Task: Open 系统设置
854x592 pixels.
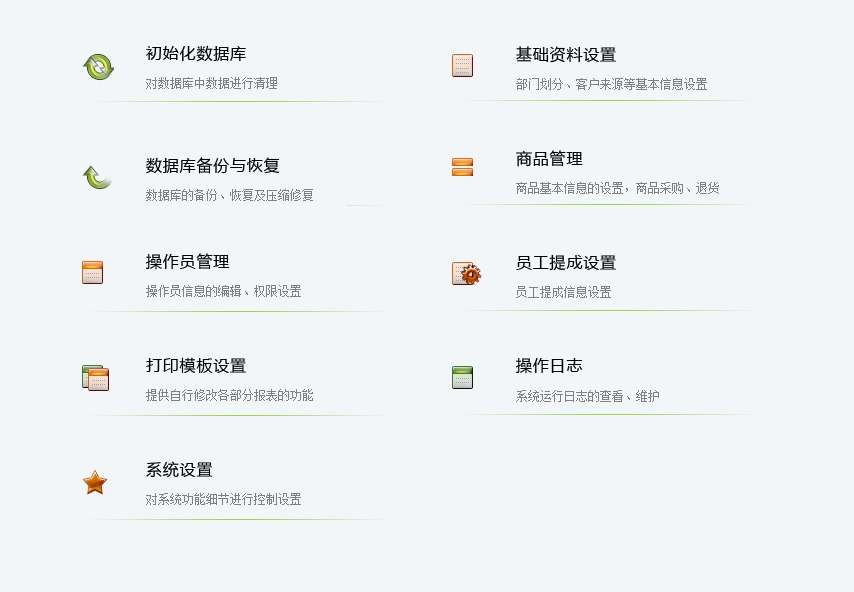Action: click(x=179, y=470)
